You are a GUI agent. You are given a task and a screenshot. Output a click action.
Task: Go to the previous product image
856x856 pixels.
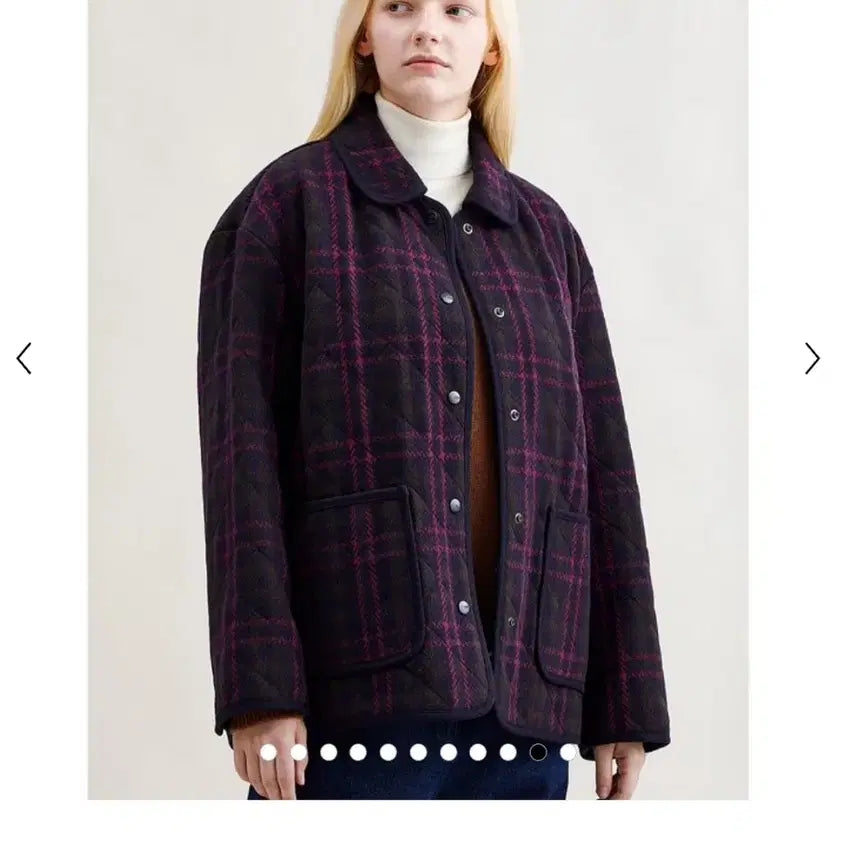point(24,358)
